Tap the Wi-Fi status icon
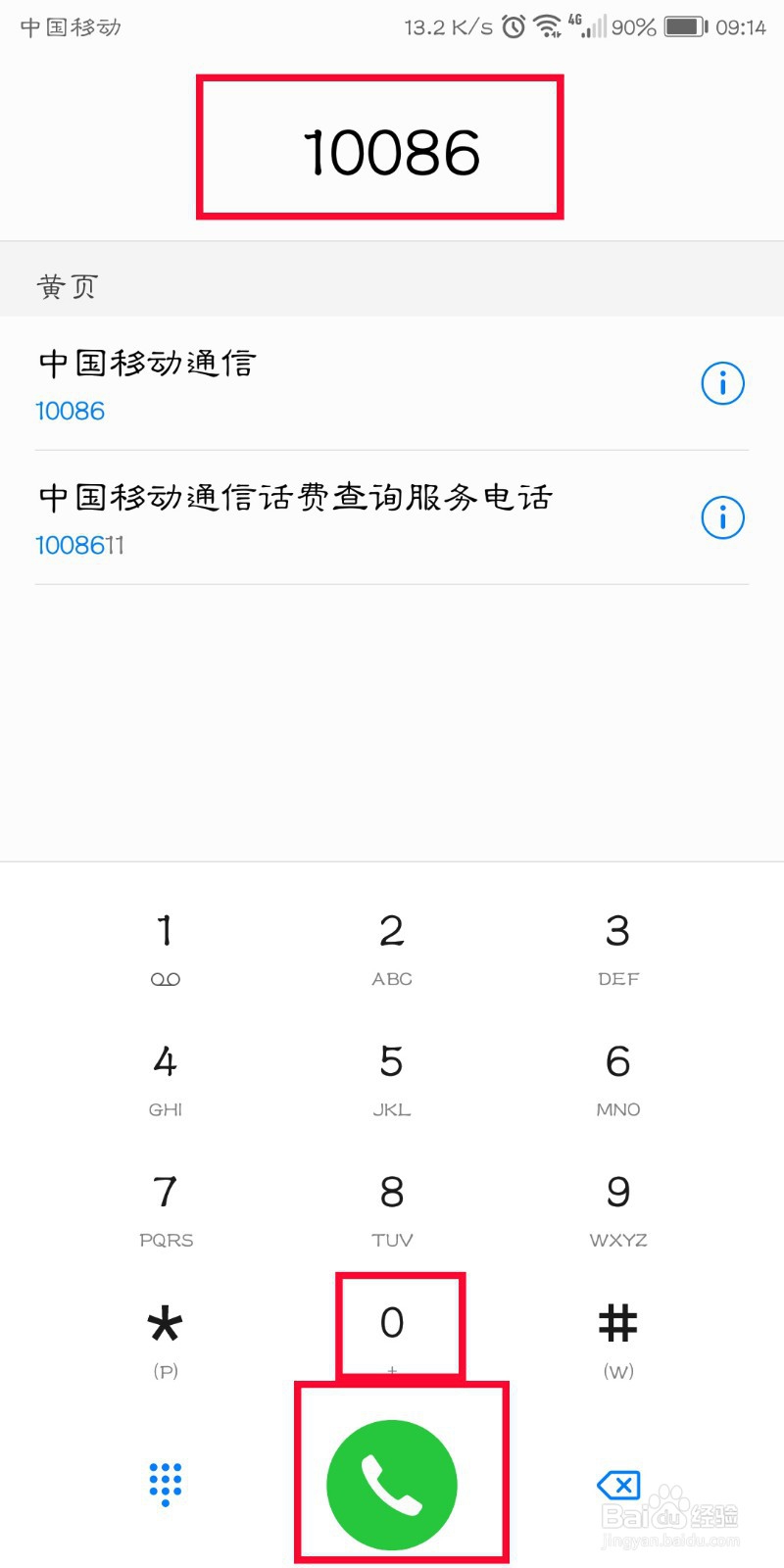784x1568 pixels. coord(546,26)
